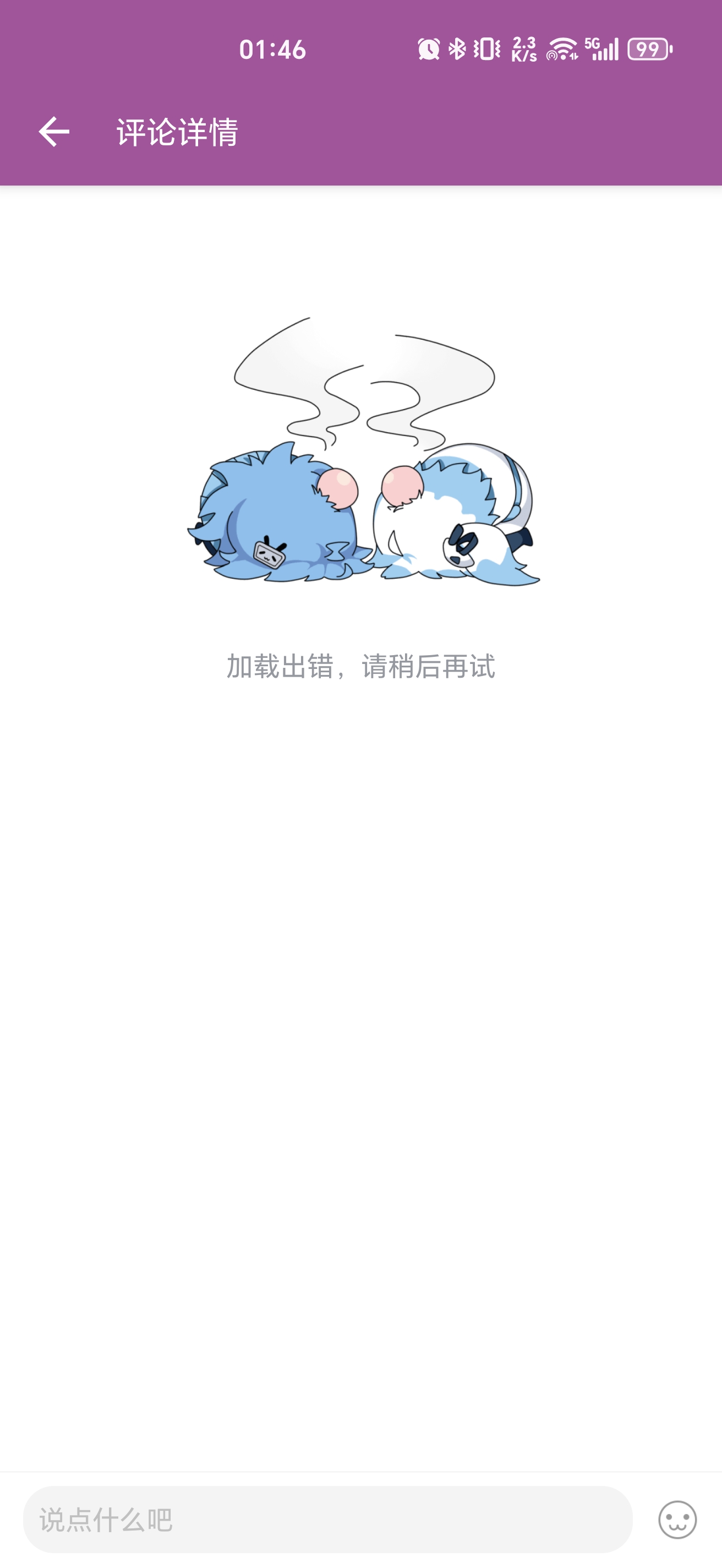Go back from the 评论详情 page
The height and width of the screenshot is (1568, 722).
click(53, 132)
